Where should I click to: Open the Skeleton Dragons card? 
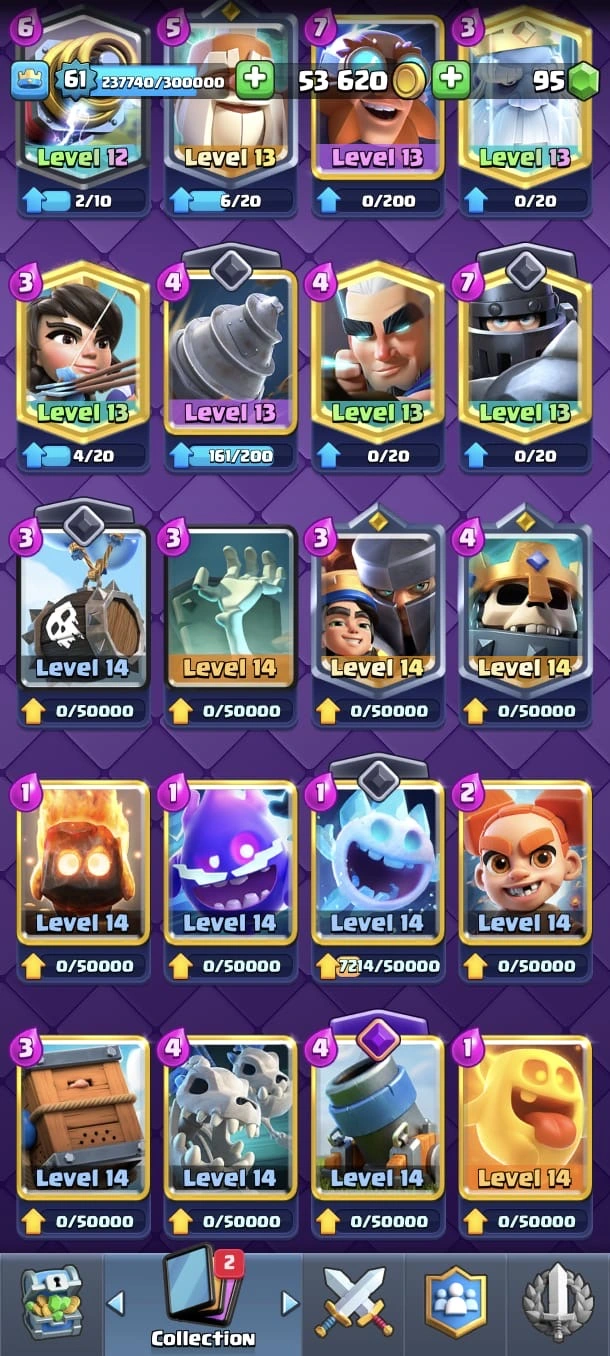(x=230, y=1117)
